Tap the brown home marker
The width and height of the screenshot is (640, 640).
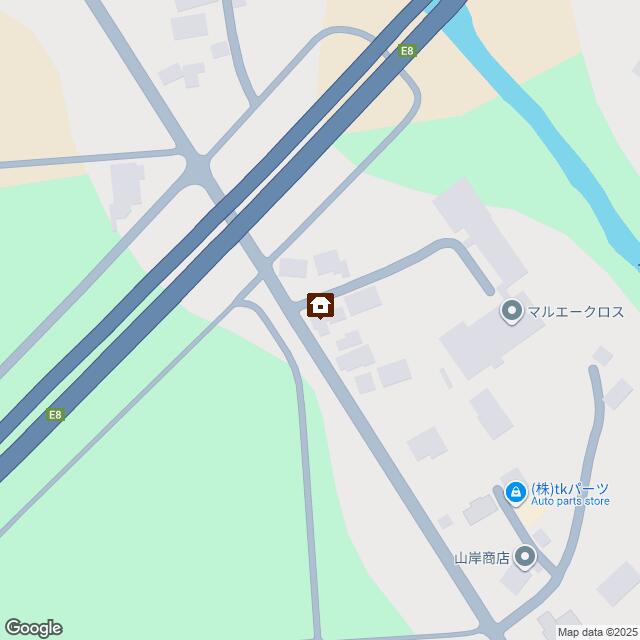point(320,305)
